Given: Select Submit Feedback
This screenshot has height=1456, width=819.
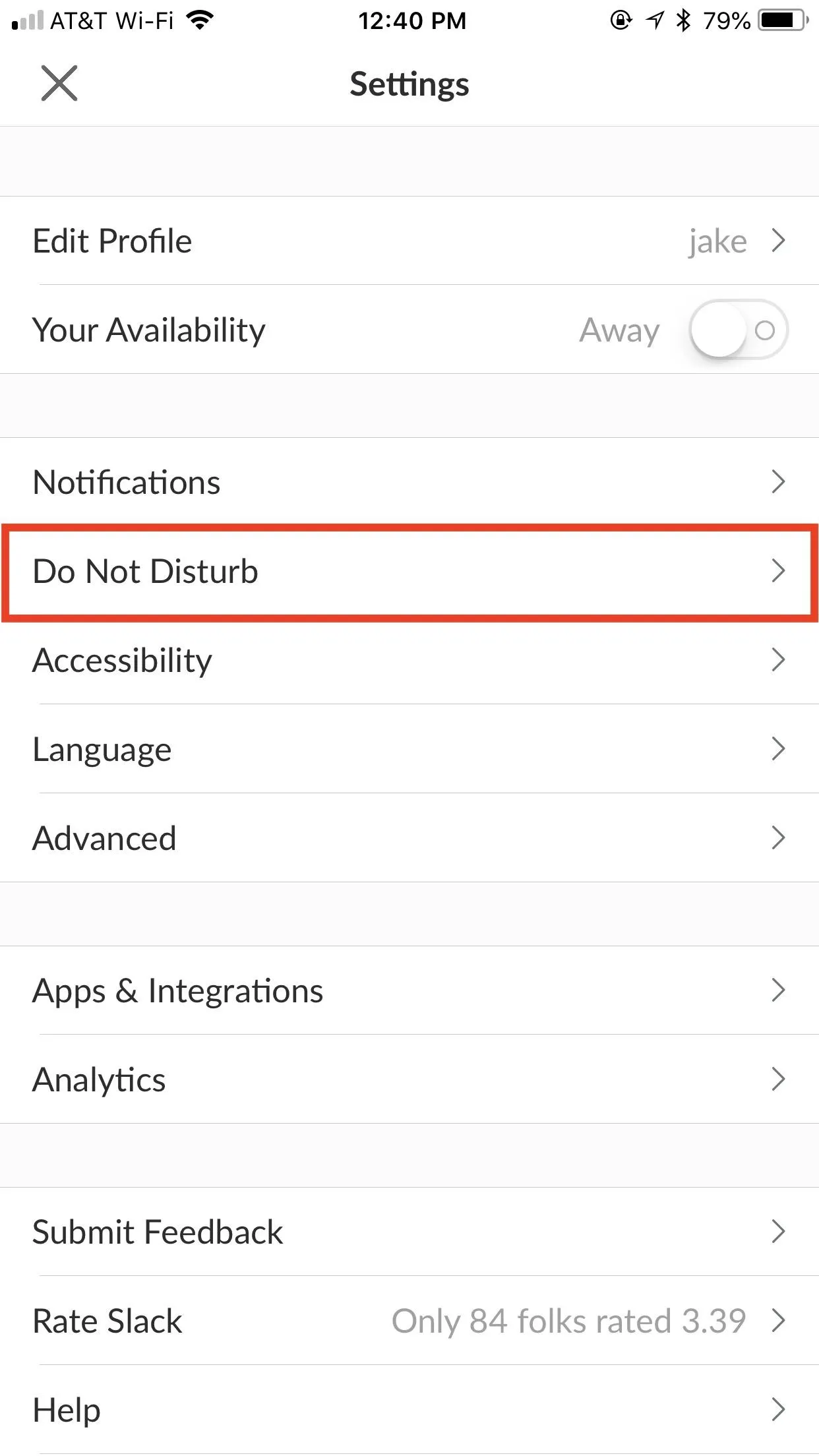Looking at the screenshot, I should [409, 1232].
